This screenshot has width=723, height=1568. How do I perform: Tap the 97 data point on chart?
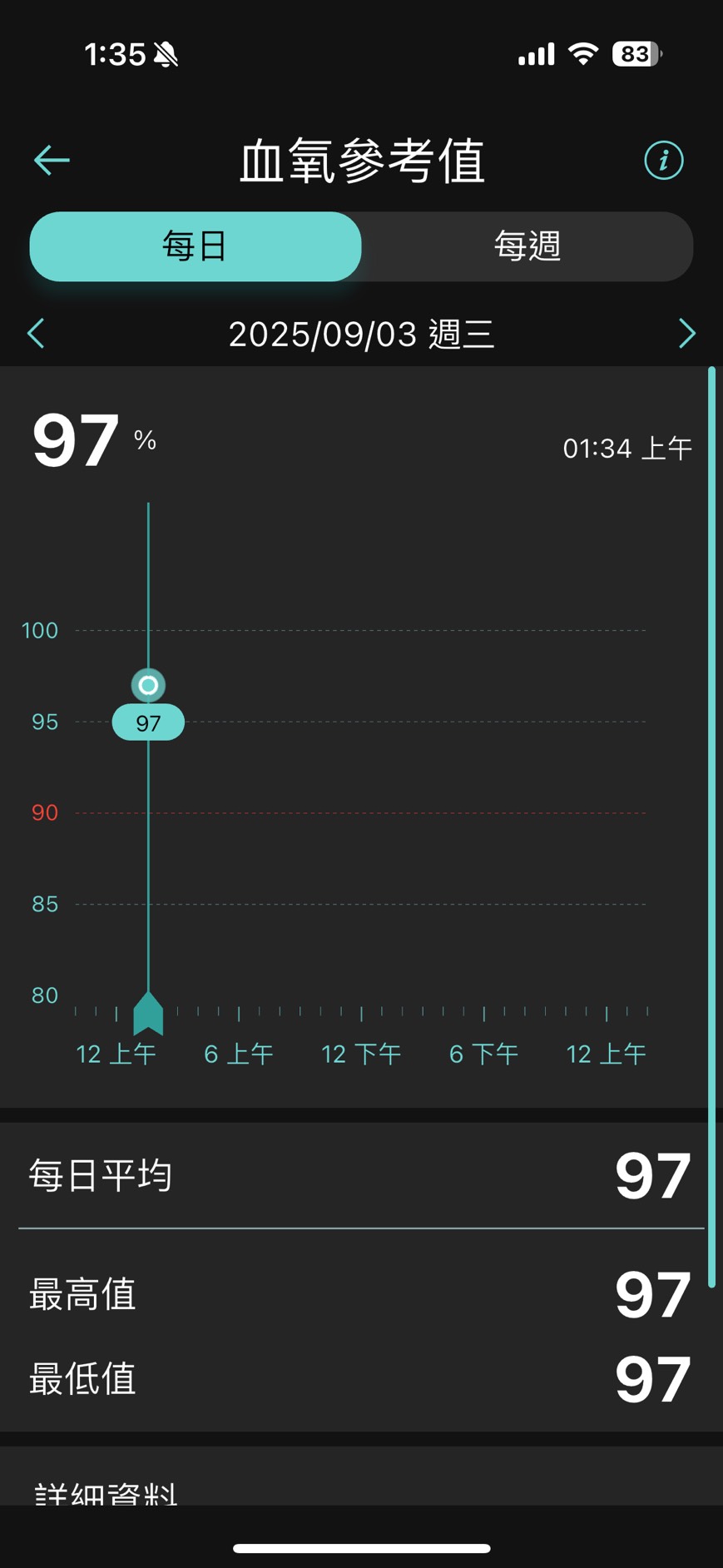pos(148,685)
